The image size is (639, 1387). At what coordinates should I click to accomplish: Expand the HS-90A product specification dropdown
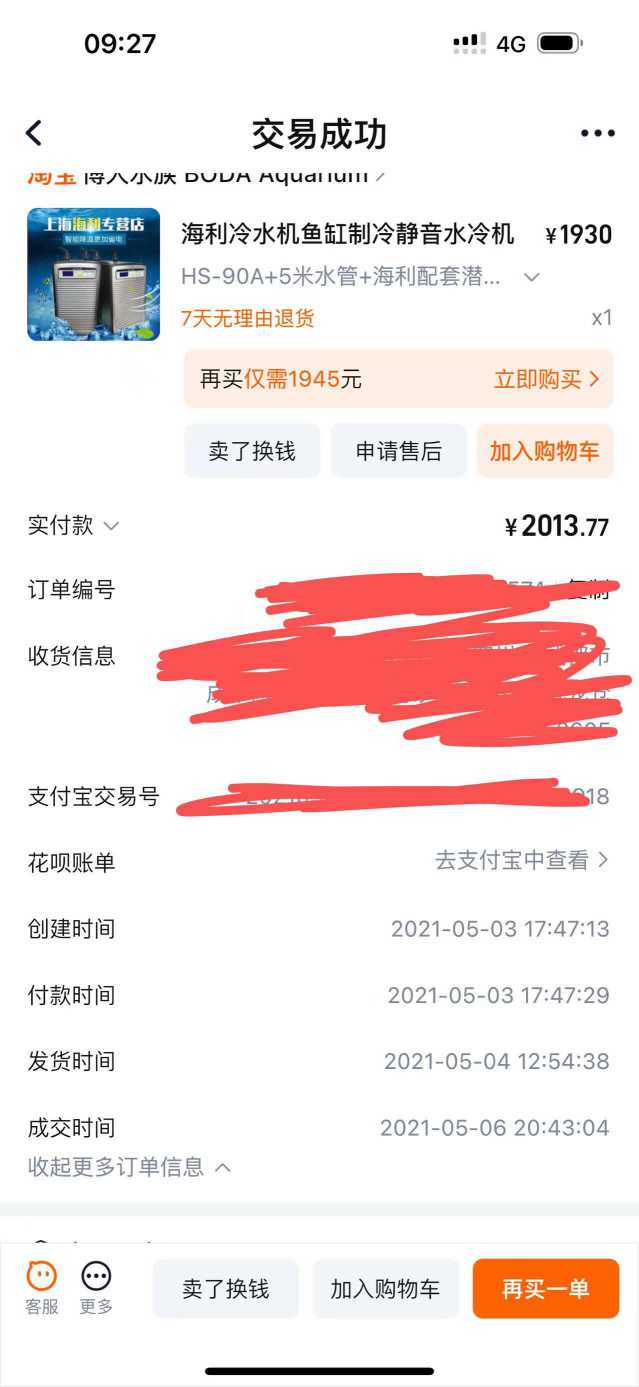click(x=532, y=277)
